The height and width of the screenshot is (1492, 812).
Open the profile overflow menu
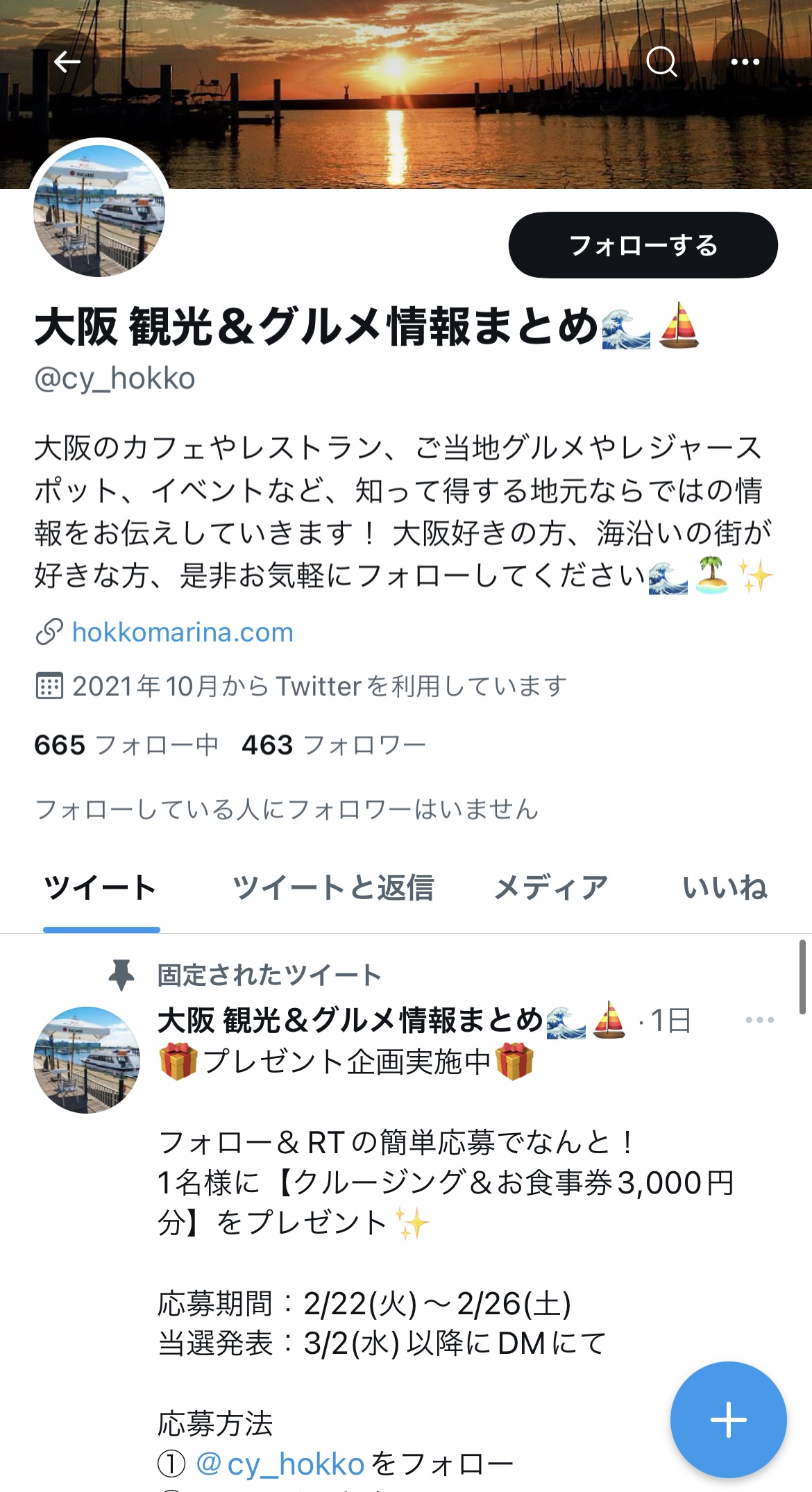pos(745,62)
